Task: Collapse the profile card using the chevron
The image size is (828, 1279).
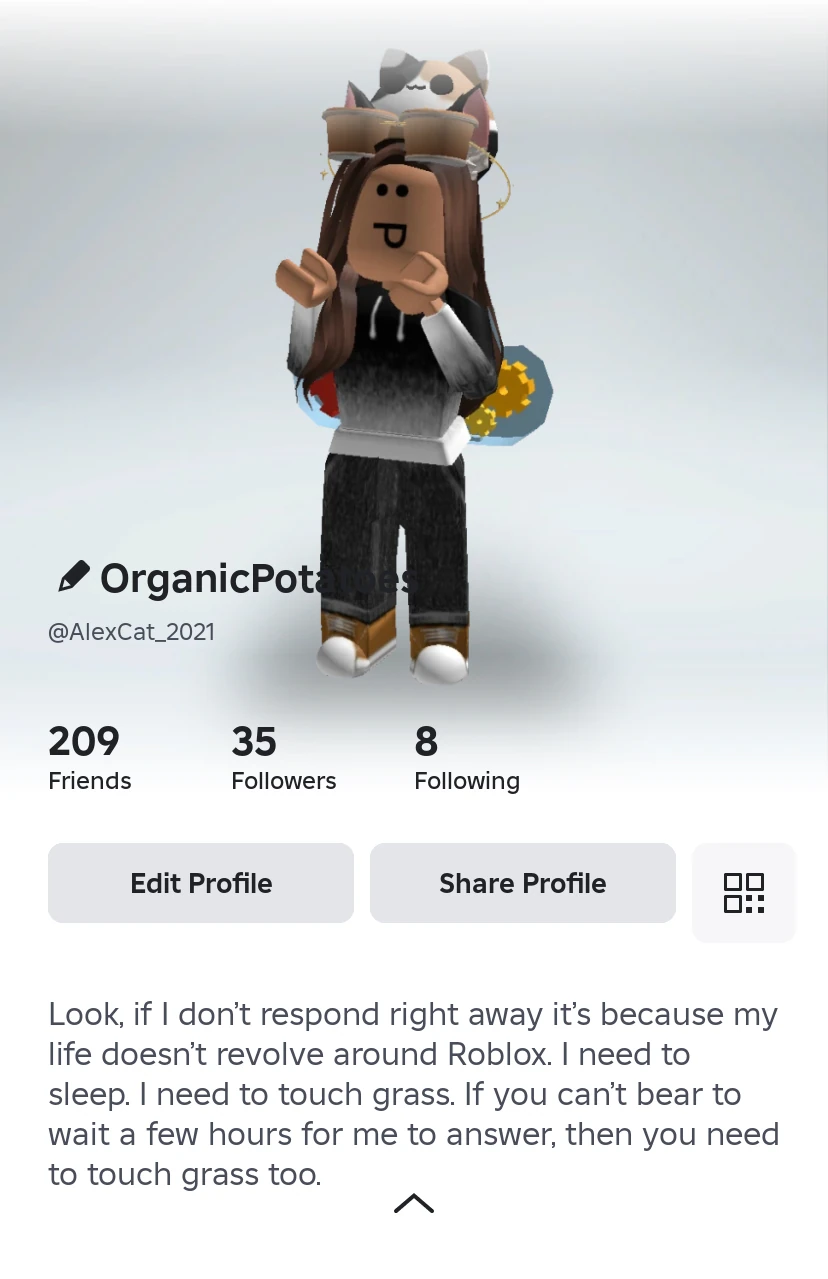Action: [x=414, y=1202]
